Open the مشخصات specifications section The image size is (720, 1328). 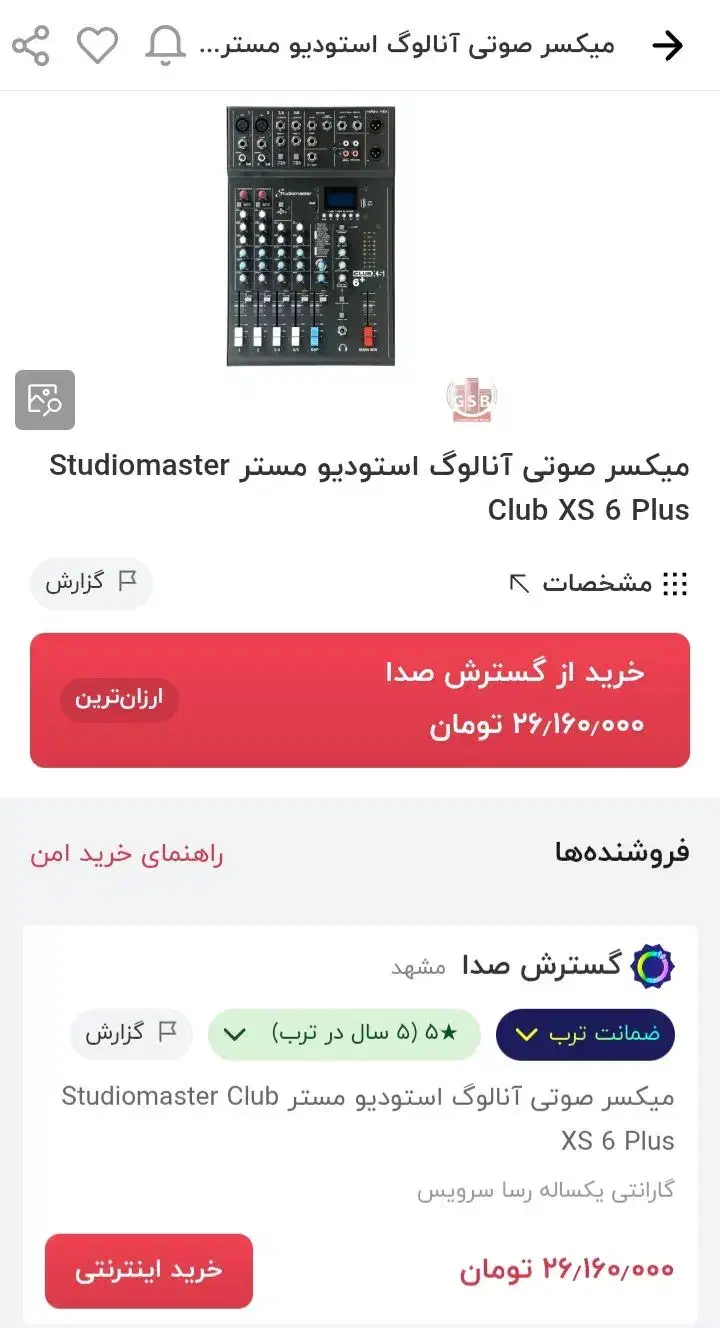597,583
